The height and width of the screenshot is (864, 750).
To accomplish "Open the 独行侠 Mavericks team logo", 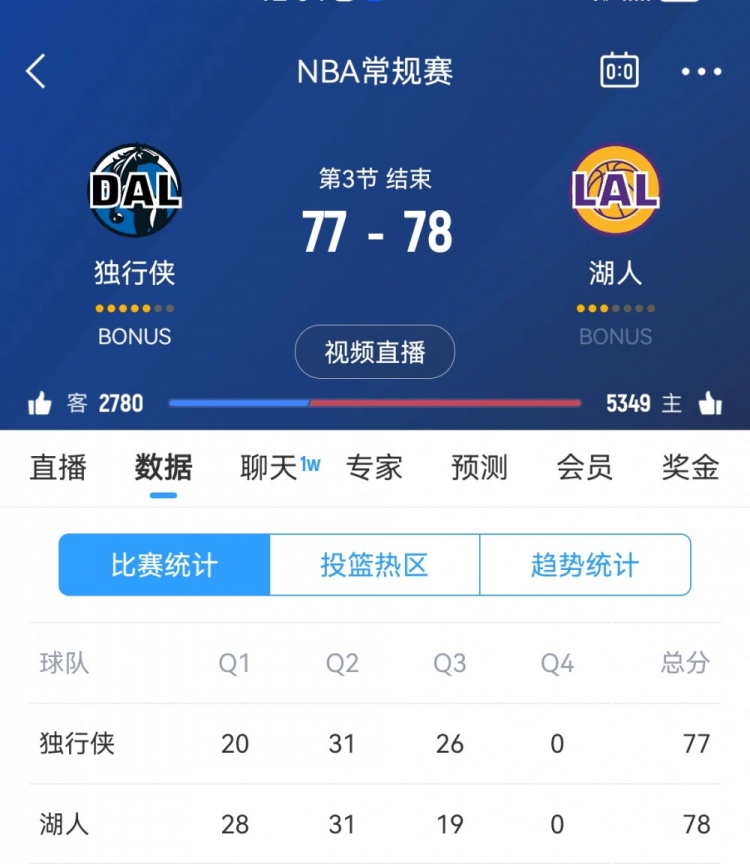I will [135, 190].
